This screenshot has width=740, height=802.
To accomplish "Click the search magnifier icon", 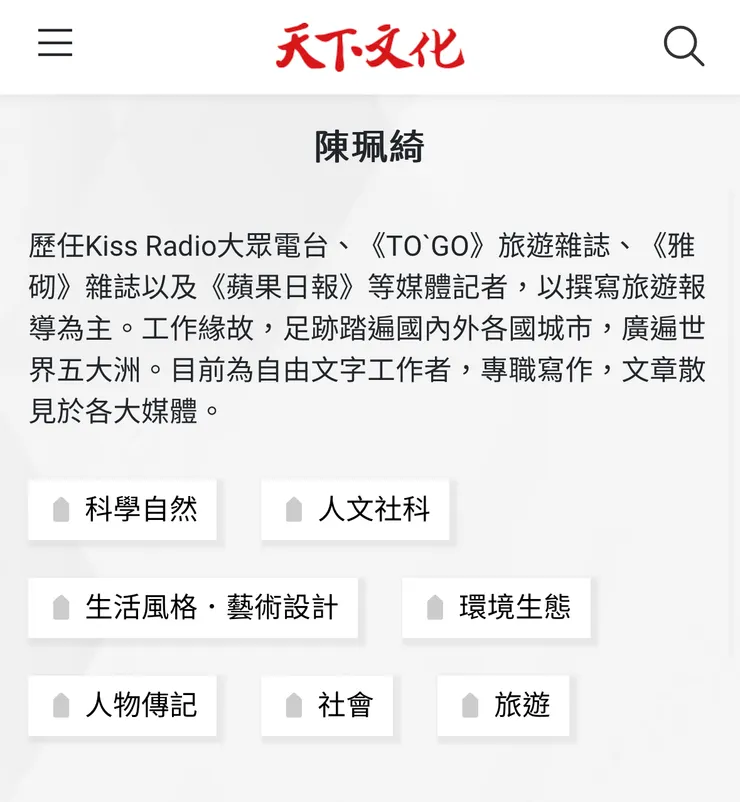I will click(685, 46).
